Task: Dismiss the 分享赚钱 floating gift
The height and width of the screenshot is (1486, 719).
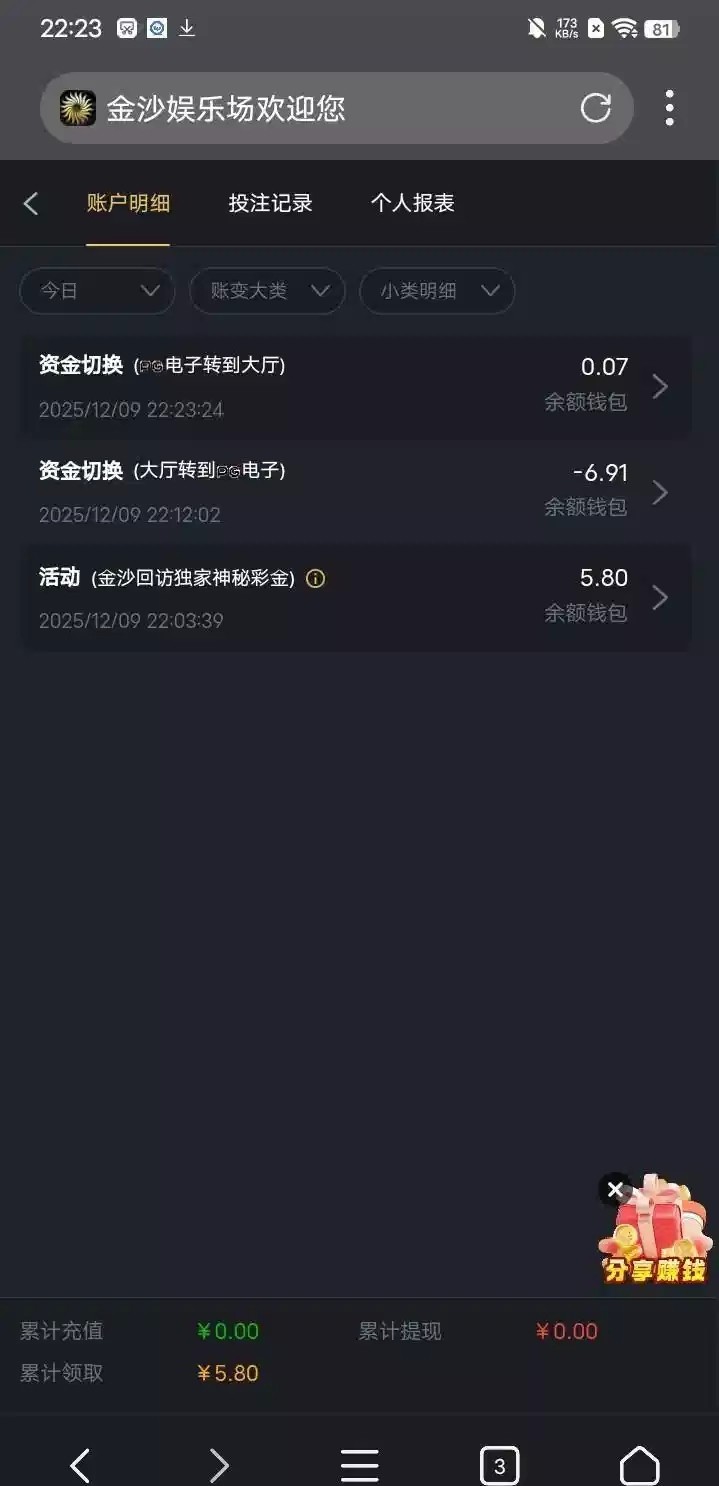Action: [x=615, y=1190]
